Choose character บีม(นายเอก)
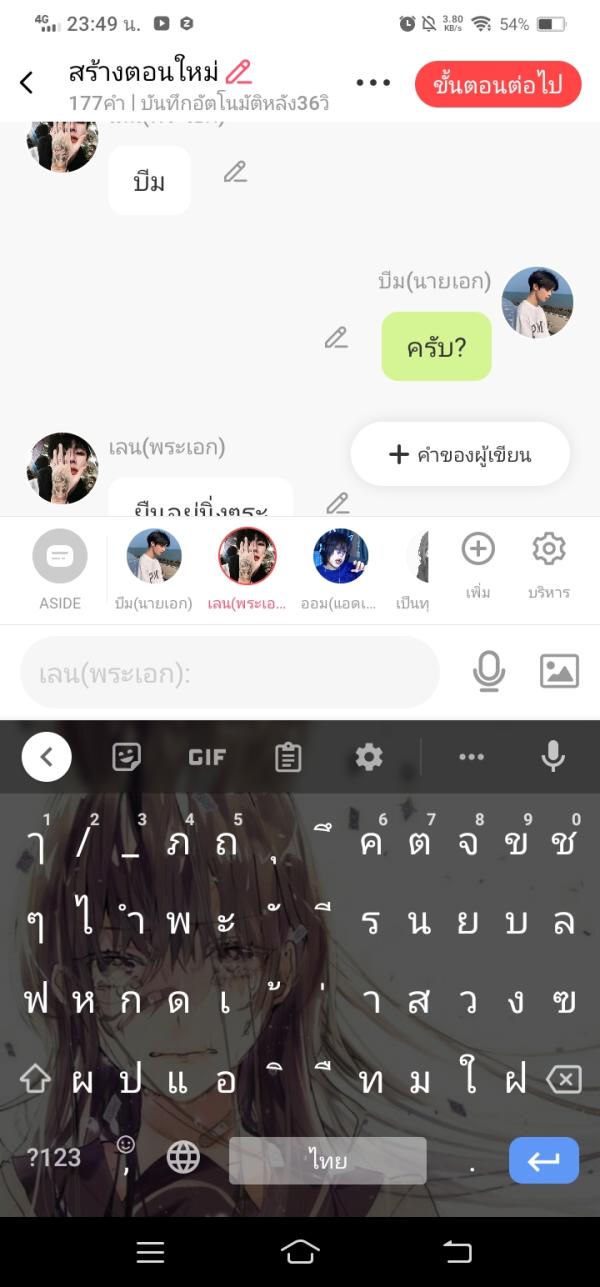Screen dimensions: 600x1287 pyautogui.click(x=154, y=567)
